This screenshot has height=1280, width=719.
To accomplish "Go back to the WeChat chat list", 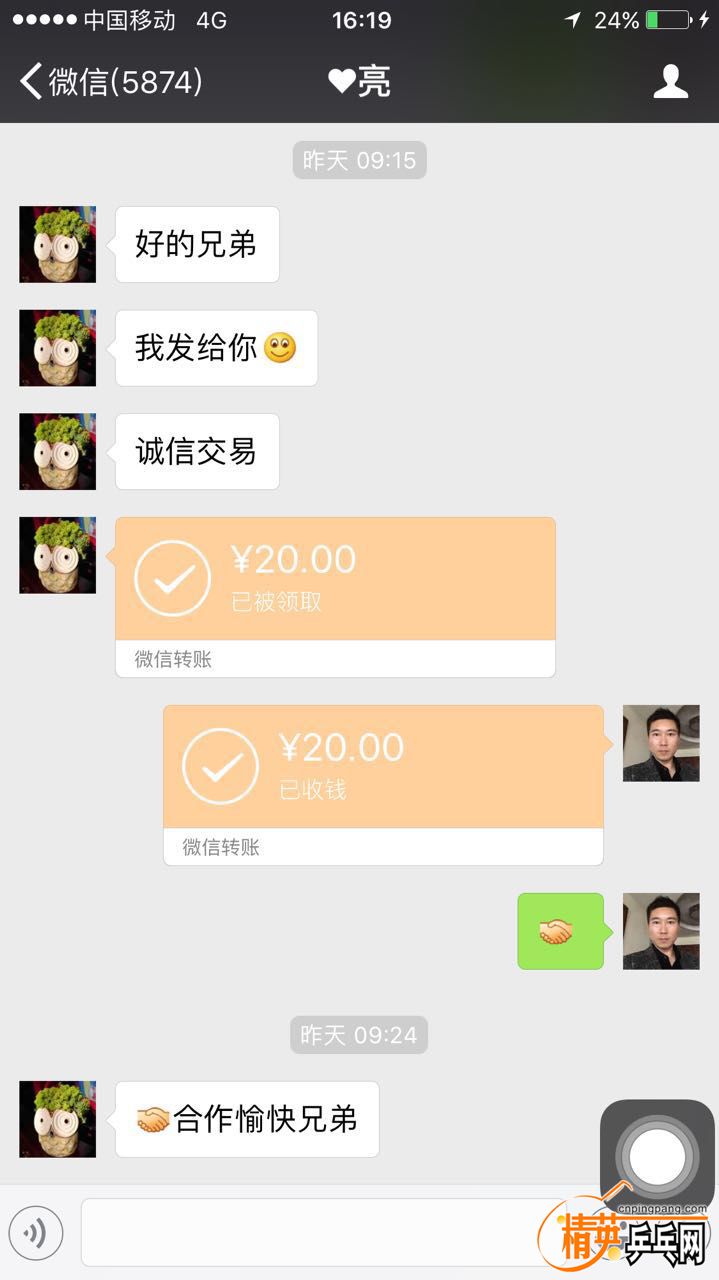I will pyautogui.click(x=110, y=82).
